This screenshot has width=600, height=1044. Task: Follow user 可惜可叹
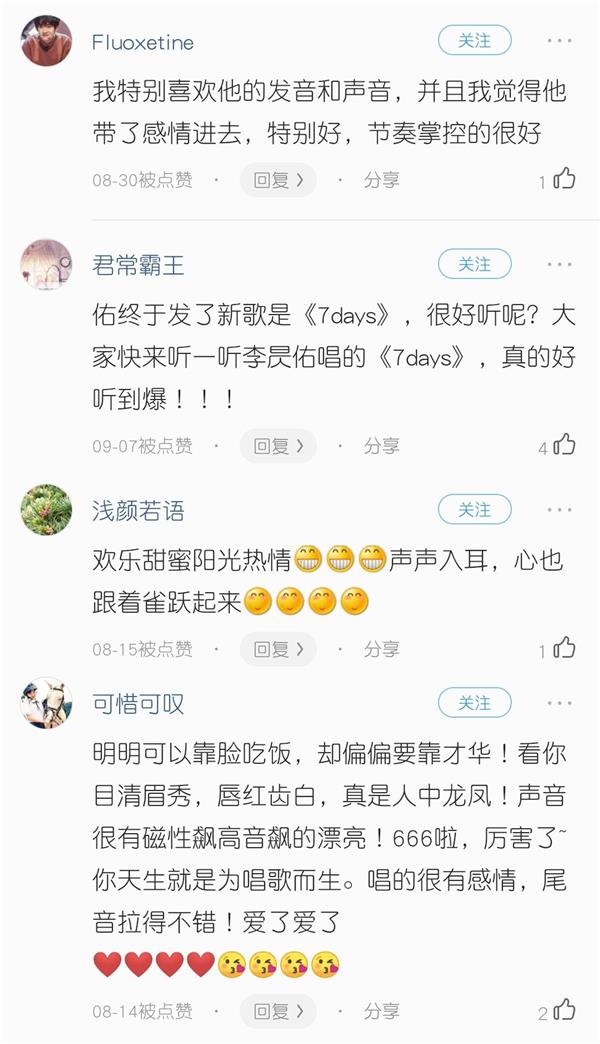(x=475, y=703)
